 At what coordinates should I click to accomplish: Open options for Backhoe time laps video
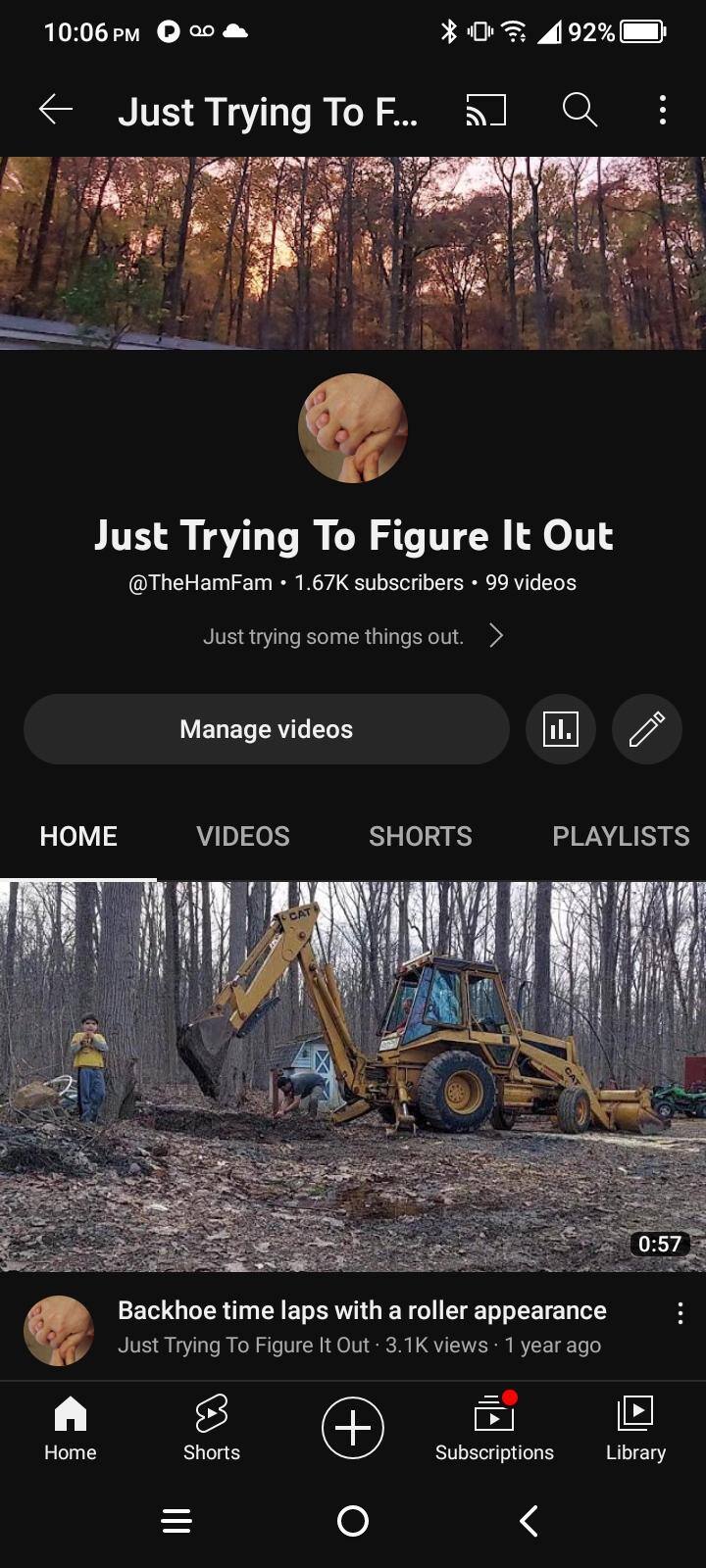coord(680,1314)
